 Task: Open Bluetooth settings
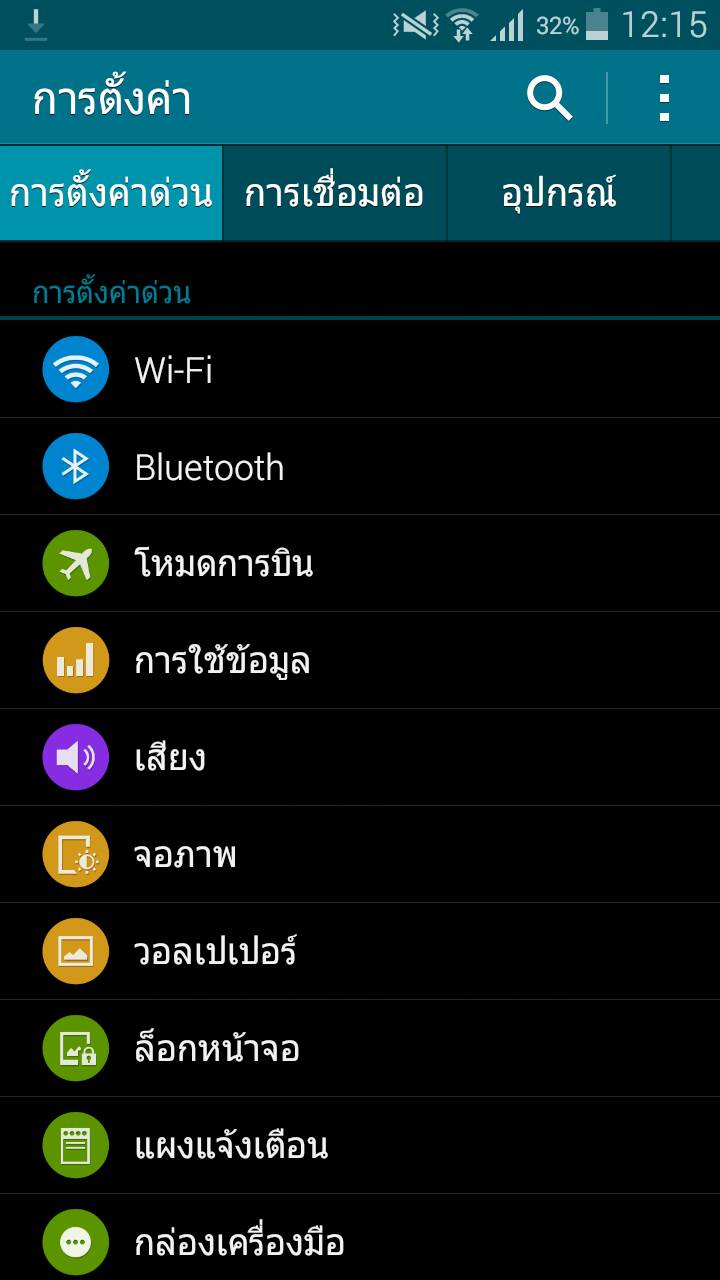tap(360, 467)
